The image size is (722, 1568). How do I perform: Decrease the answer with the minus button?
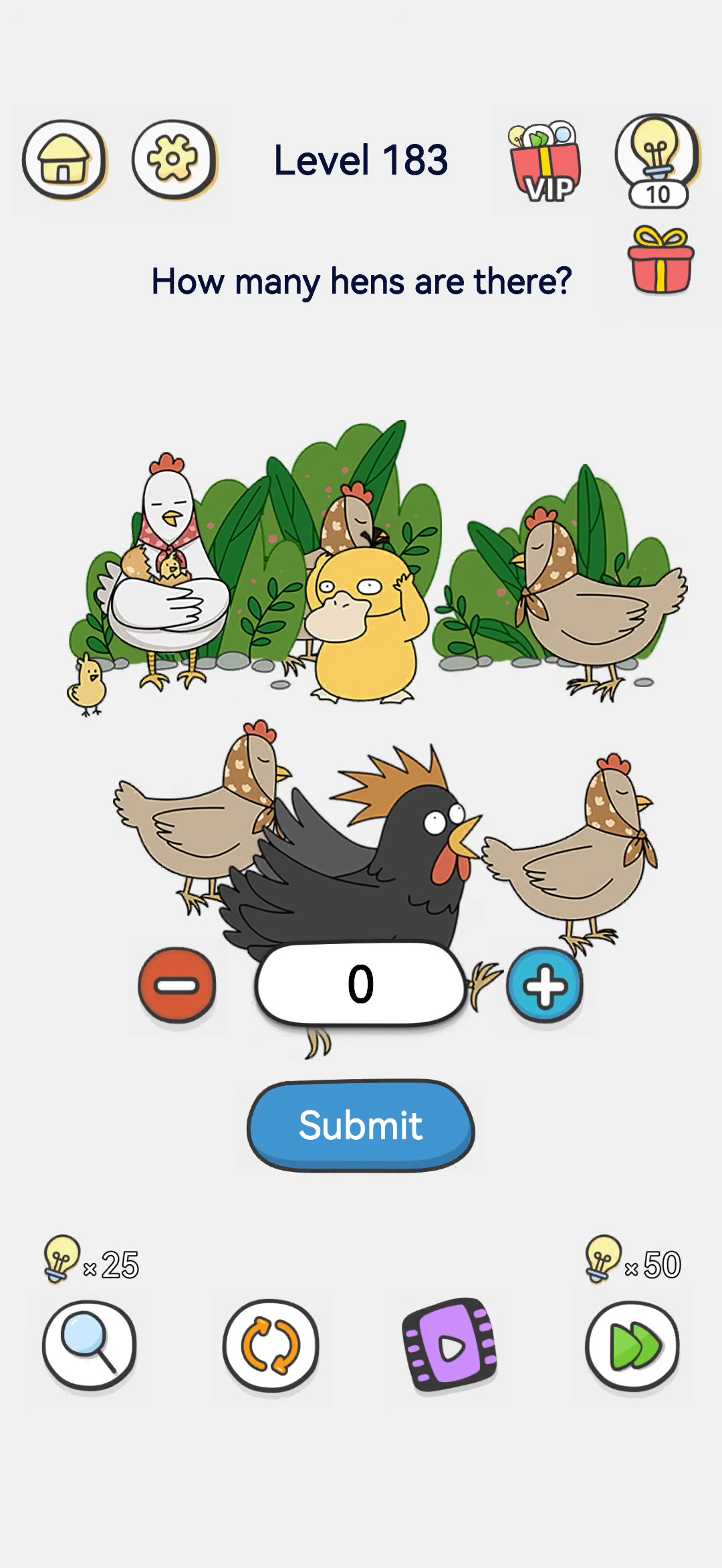177,985
